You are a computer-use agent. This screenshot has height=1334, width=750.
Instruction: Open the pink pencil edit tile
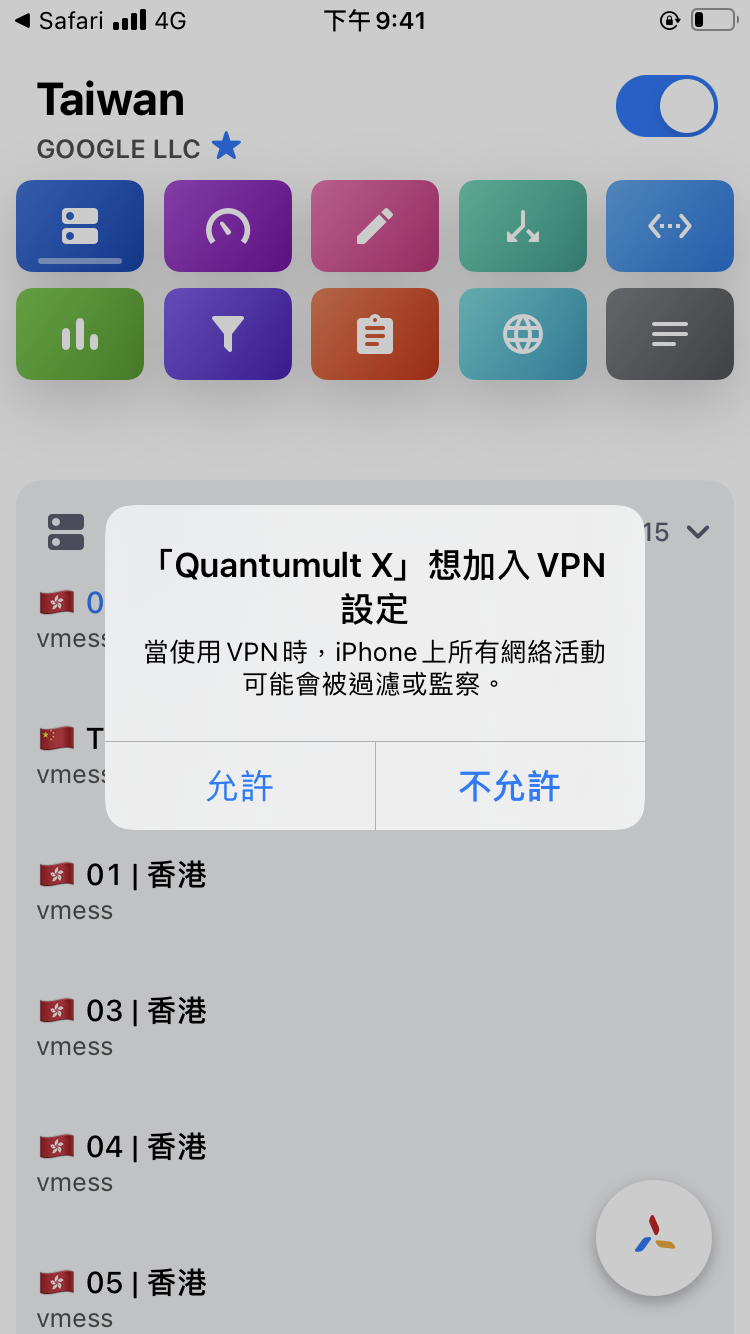(x=375, y=226)
